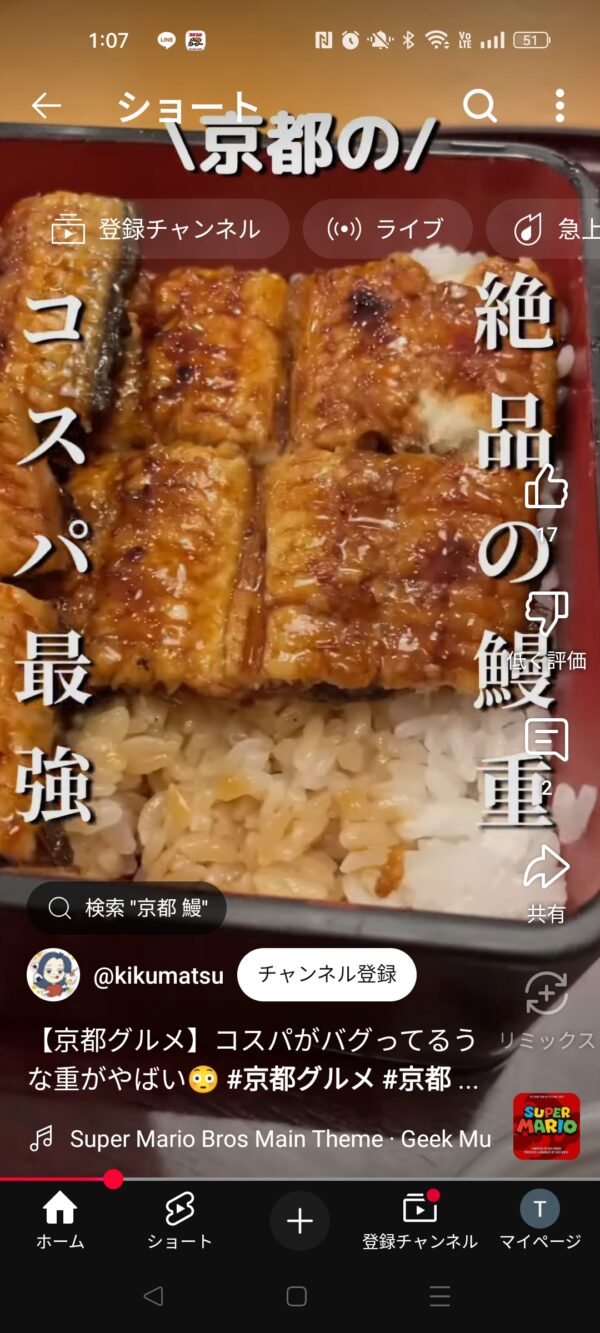Subscribe with the チャンネル登録 button
The height and width of the screenshot is (1333, 600).
[327, 975]
